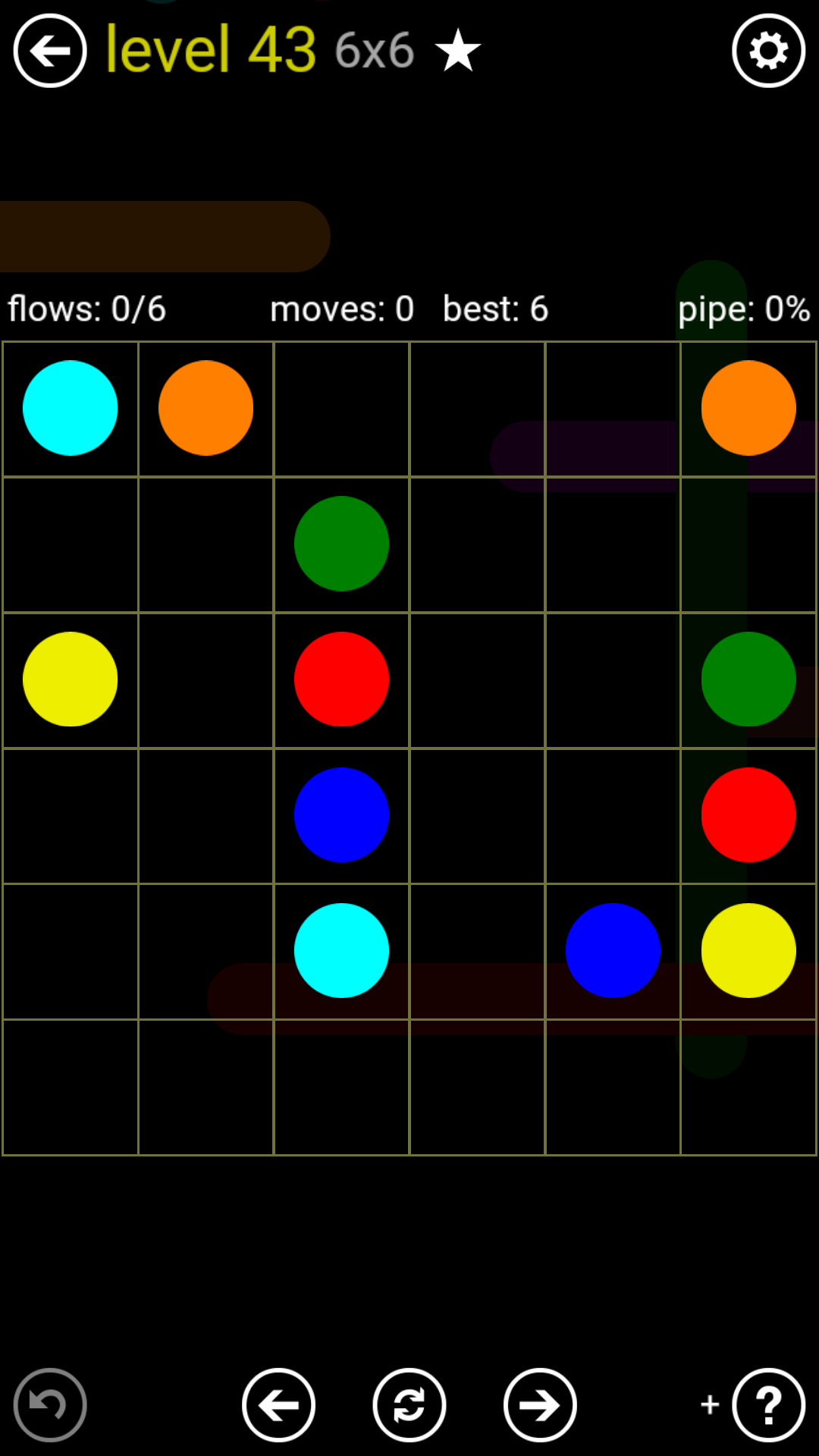The image size is (819, 1456).
Task: Tap the blue dot beside the yellow dot
Action: [x=613, y=950]
